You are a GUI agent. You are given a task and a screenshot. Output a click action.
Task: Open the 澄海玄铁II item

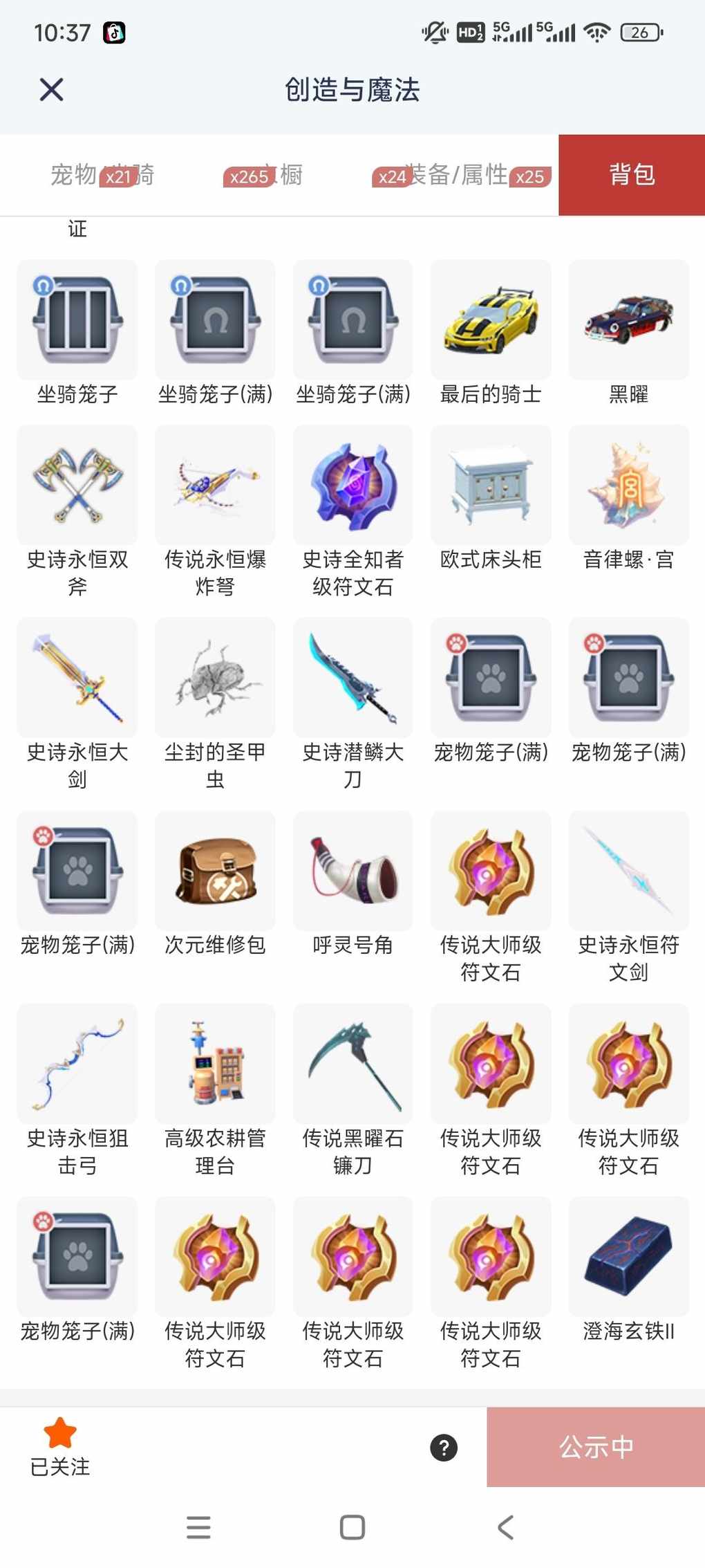tap(628, 1257)
